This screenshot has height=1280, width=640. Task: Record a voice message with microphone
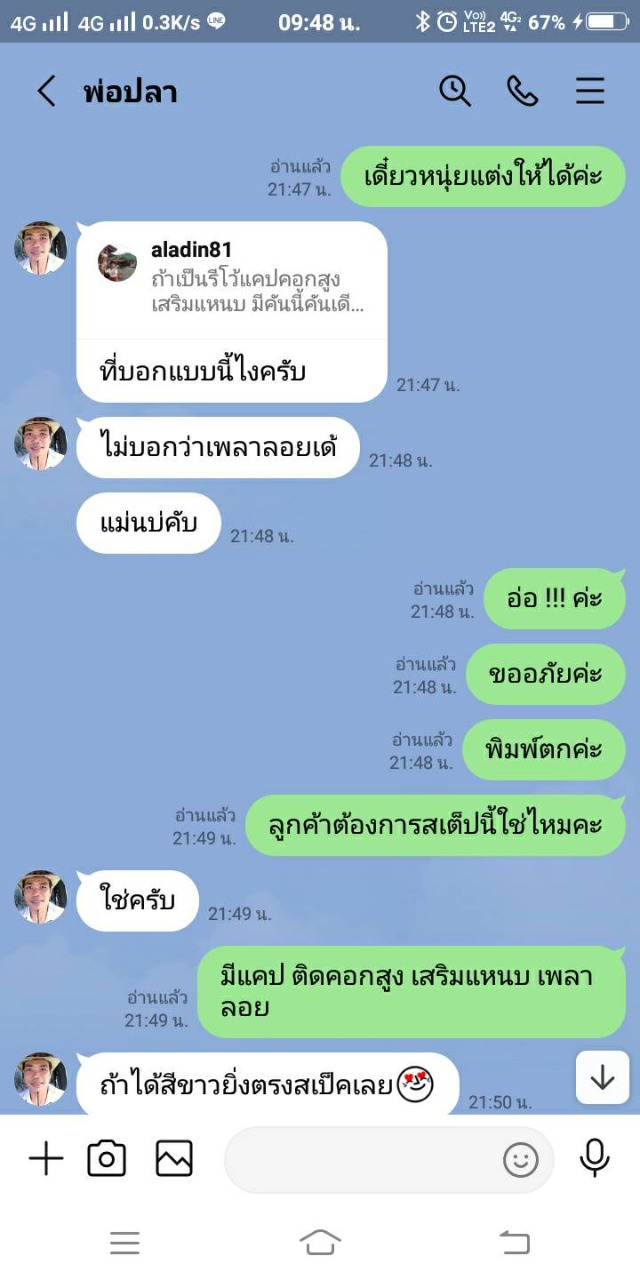pos(595,1158)
